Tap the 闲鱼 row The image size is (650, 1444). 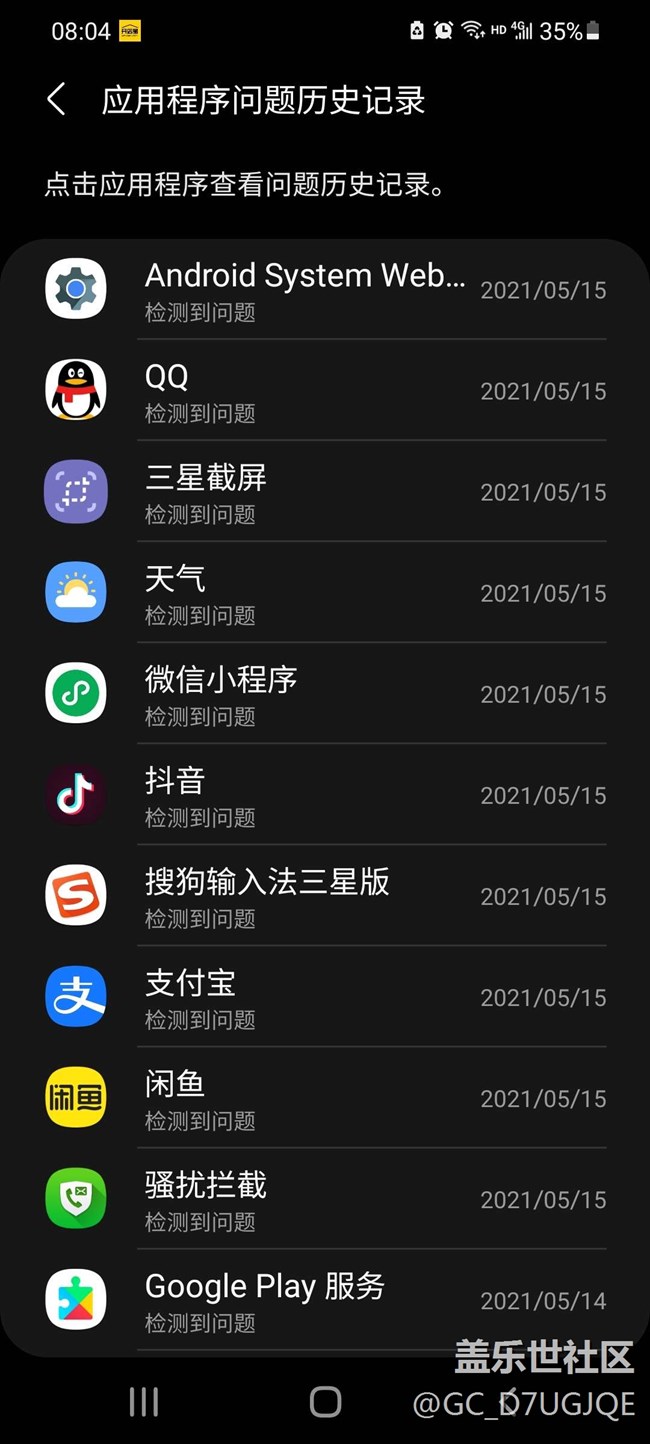click(x=325, y=1097)
